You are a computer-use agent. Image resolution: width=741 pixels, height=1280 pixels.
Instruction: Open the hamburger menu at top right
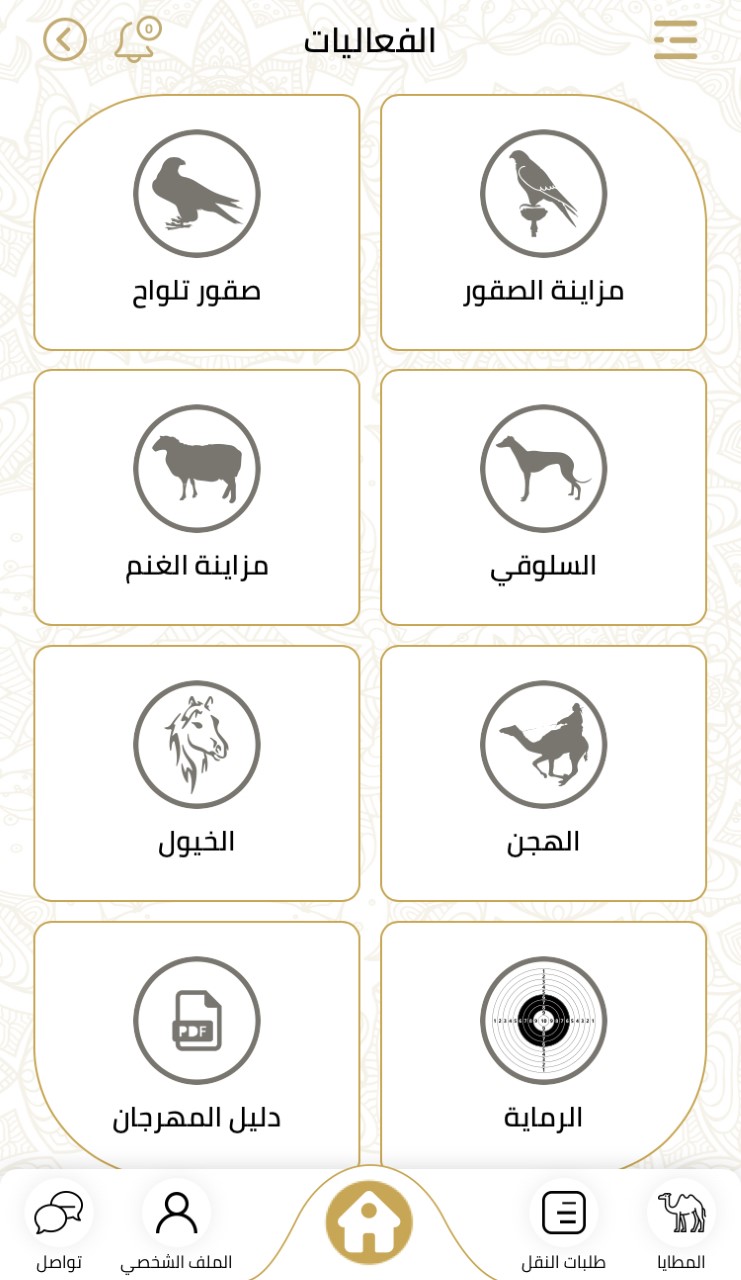click(x=677, y=39)
